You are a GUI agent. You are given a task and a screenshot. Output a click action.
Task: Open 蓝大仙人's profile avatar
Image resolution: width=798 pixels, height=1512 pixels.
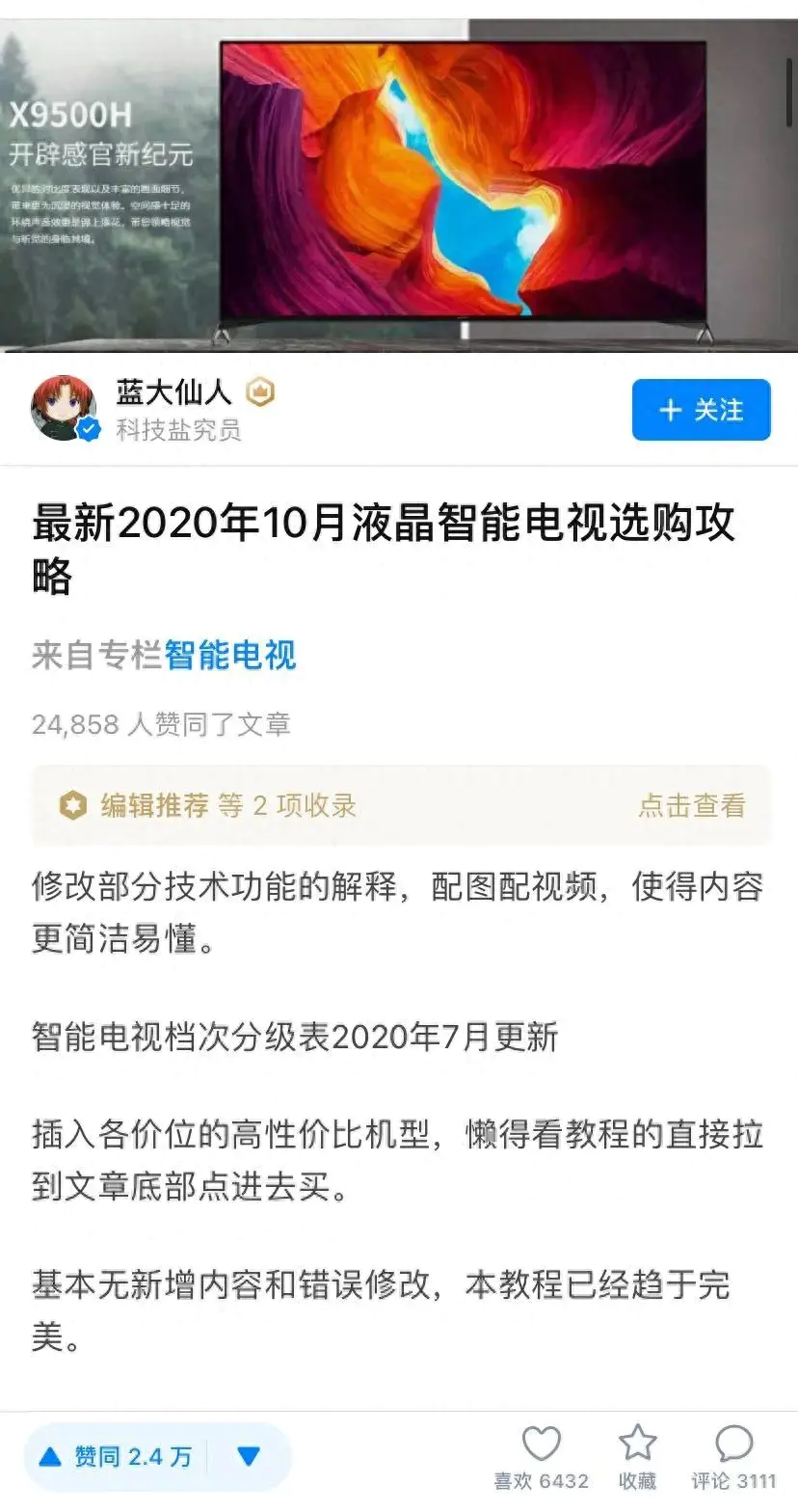coord(64,409)
